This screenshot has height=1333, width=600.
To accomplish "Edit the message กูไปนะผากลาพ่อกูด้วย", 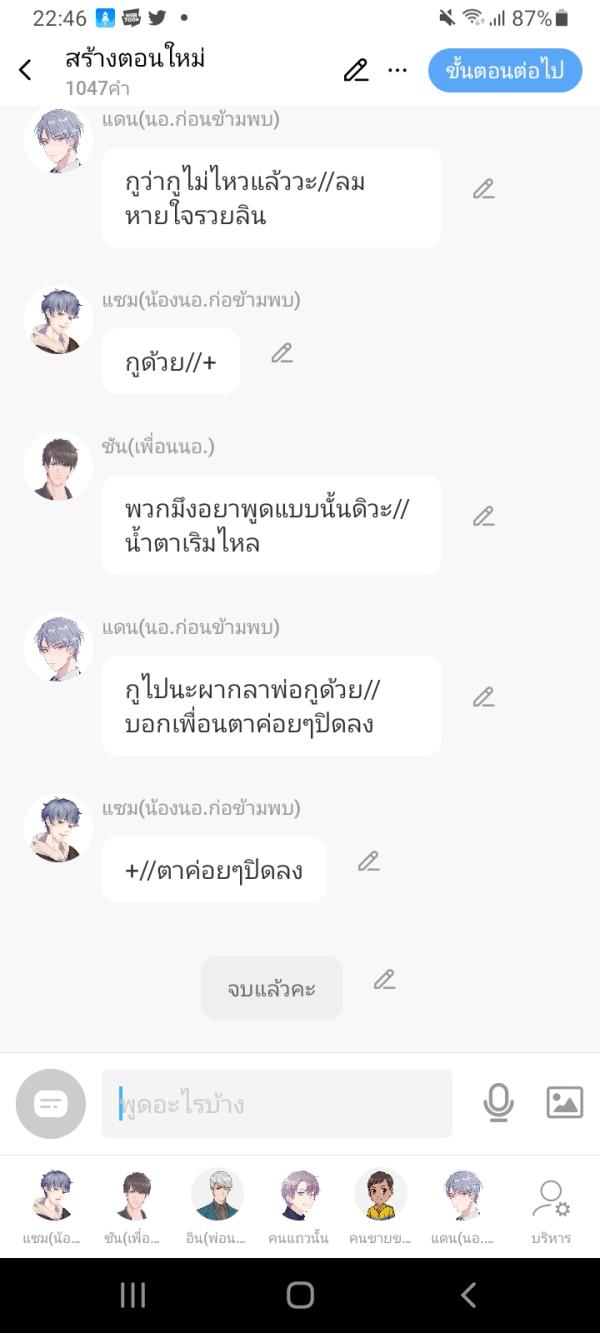I will pos(484,697).
